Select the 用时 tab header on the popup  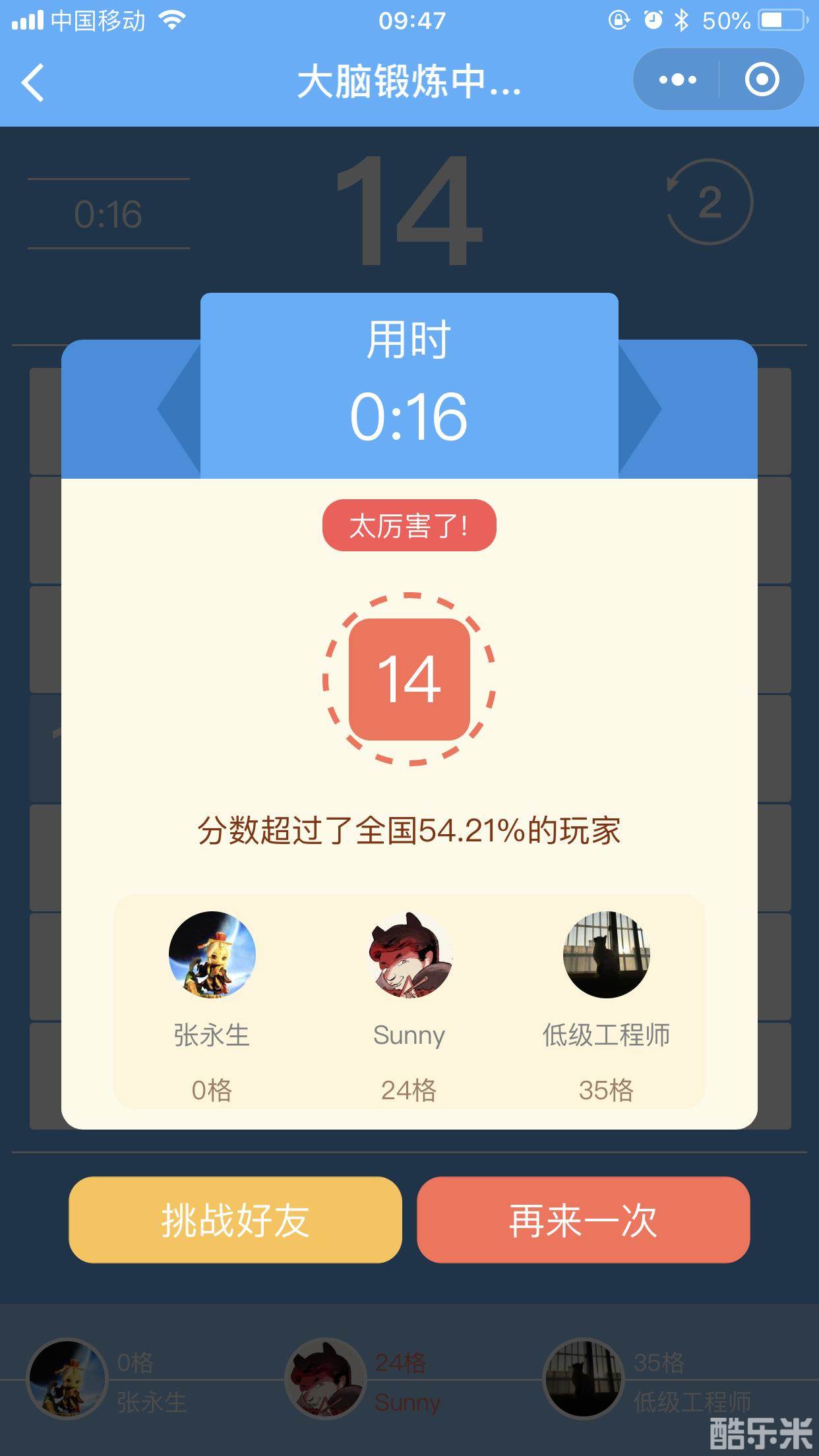[x=409, y=340]
